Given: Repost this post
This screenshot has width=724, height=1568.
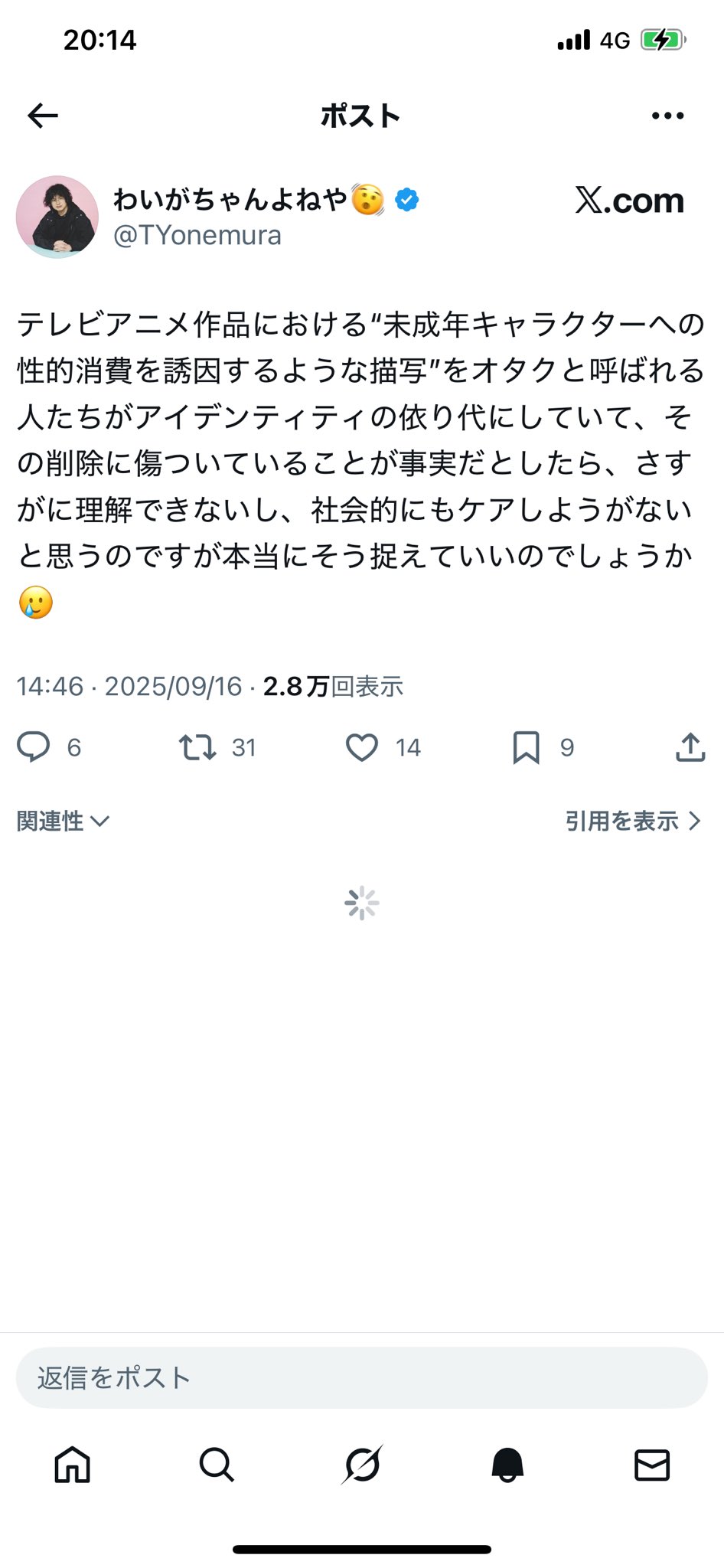Looking at the screenshot, I should (x=198, y=746).
